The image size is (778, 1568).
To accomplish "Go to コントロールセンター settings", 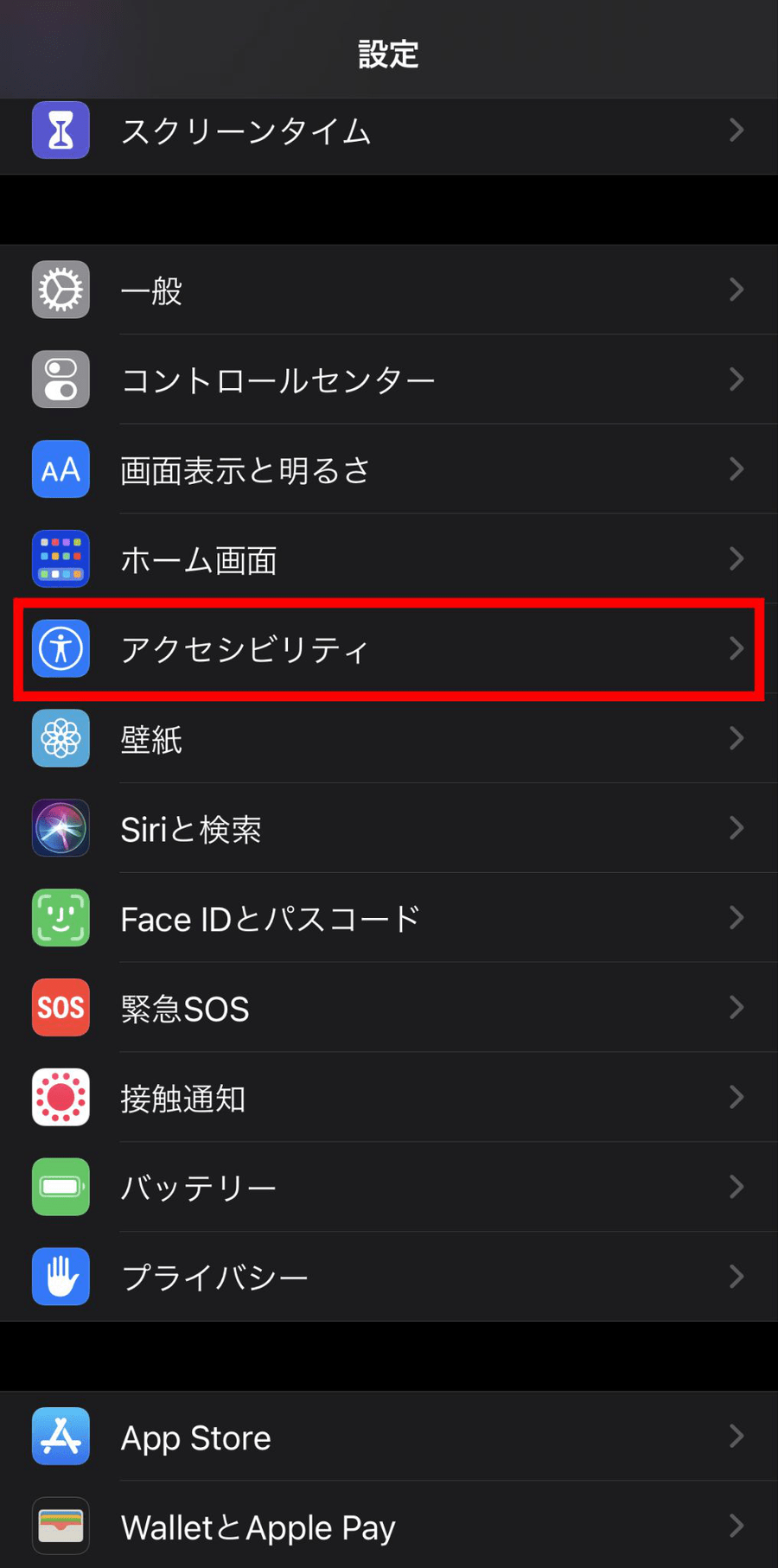I will click(389, 379).
